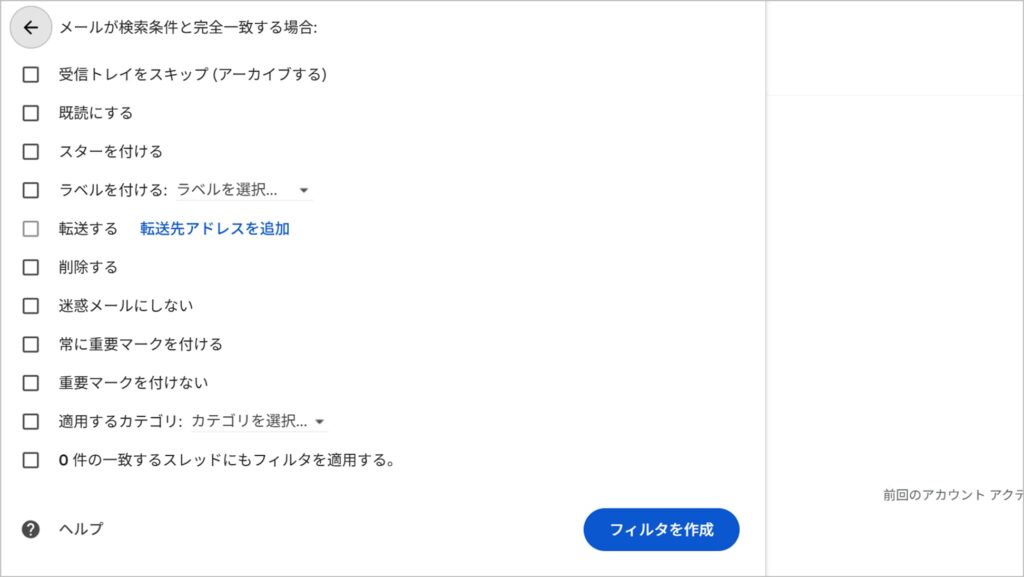Enable the 既読にする checkbox
The image size is (1024, 577).
point(31,113)
